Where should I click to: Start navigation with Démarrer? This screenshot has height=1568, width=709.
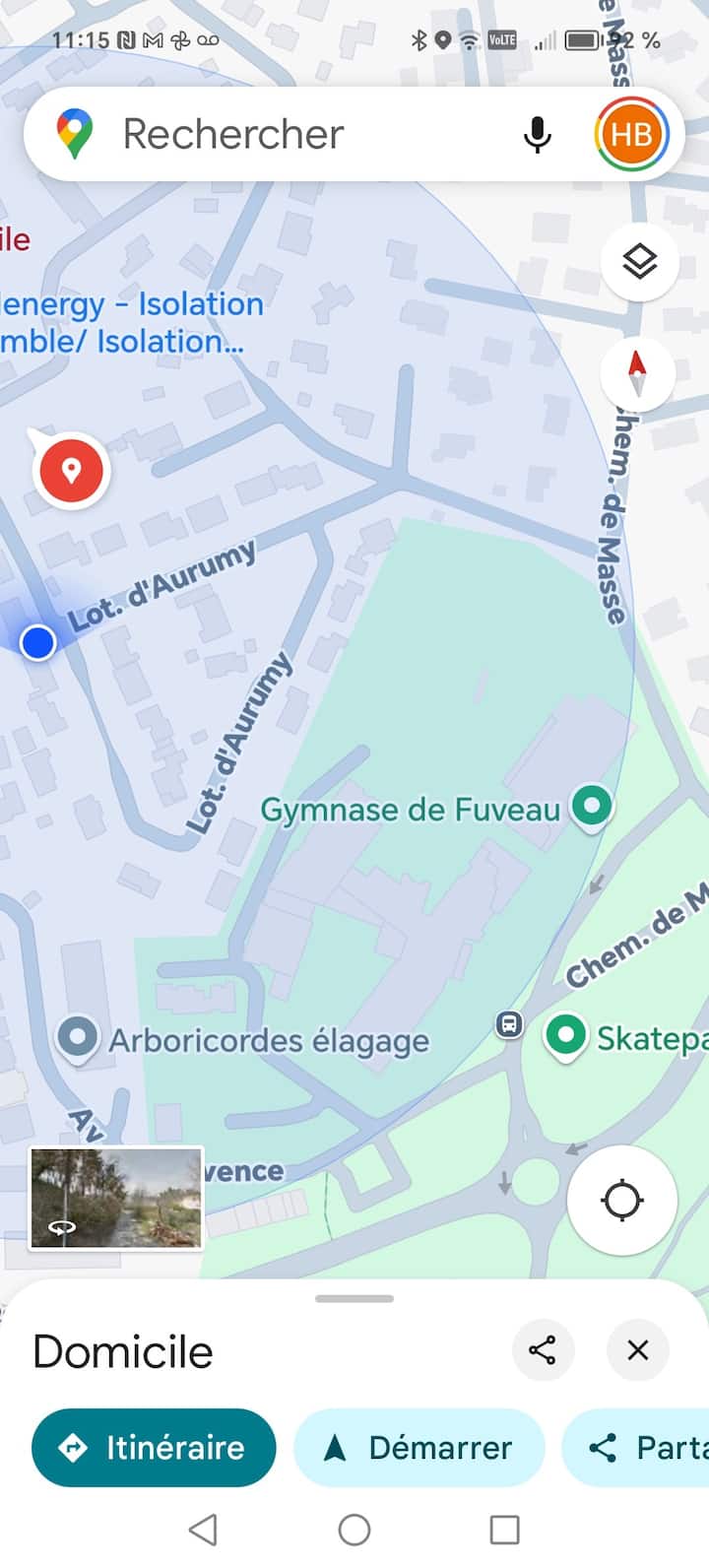(419, 1448)
